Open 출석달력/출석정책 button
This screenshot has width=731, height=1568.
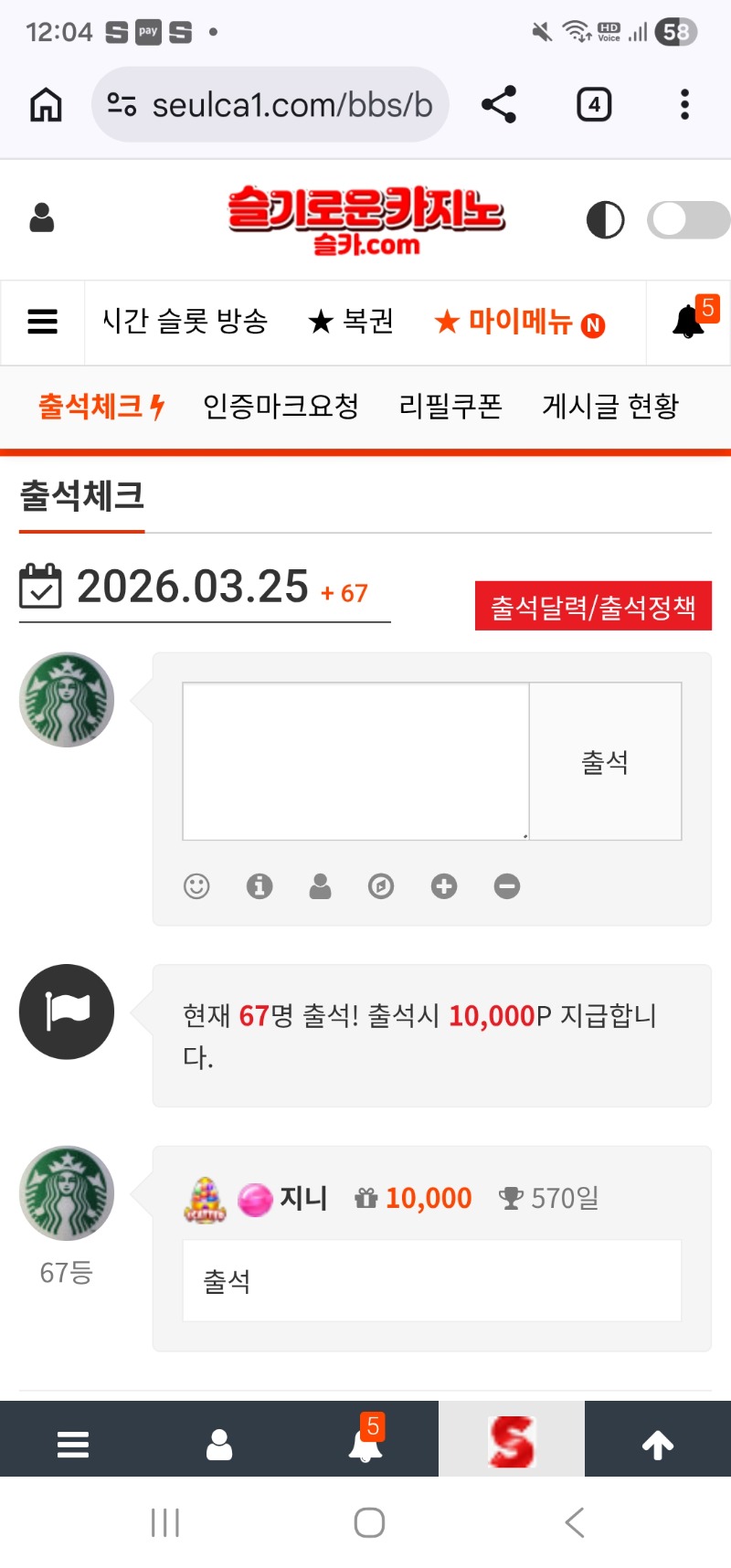[593, 607]
